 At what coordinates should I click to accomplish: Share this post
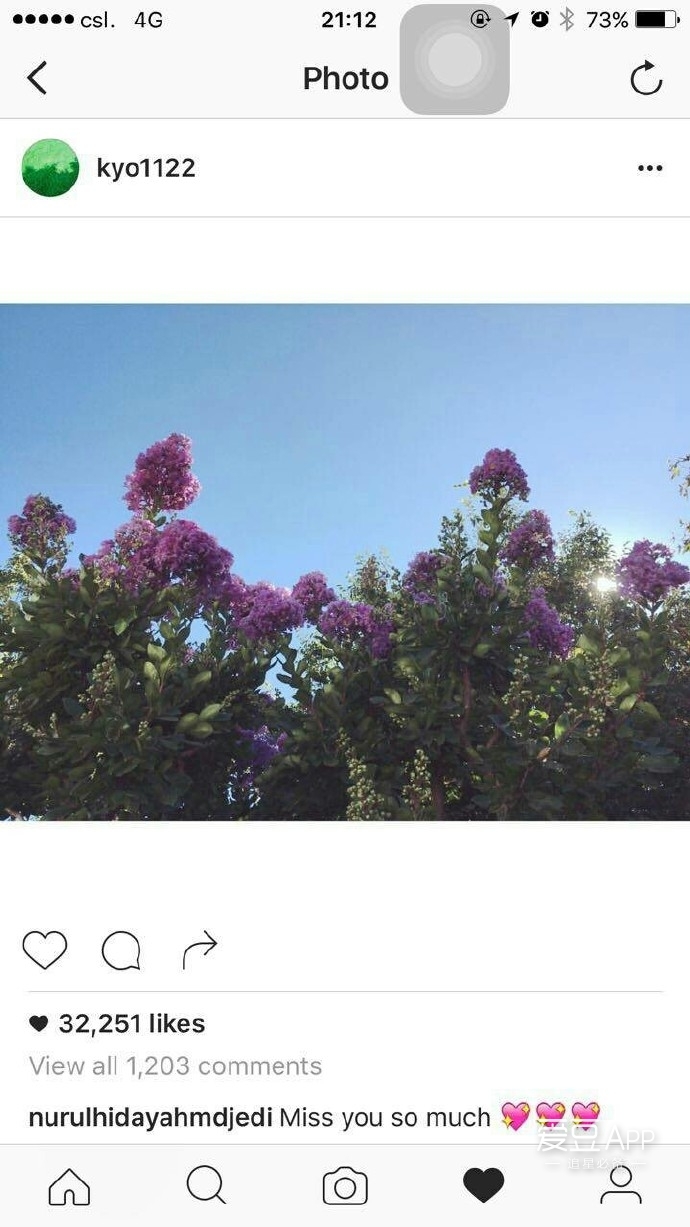point(200,950)
